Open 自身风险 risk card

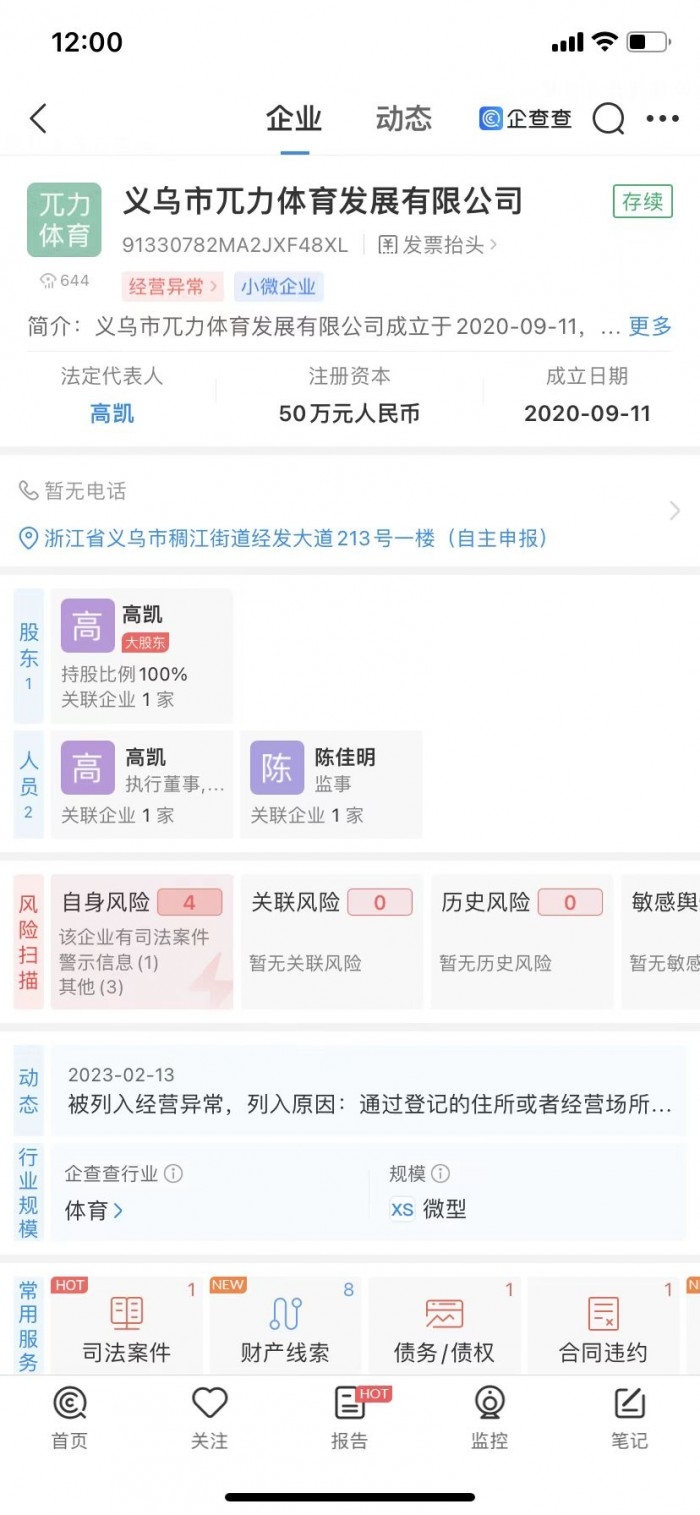click(141, 941)
